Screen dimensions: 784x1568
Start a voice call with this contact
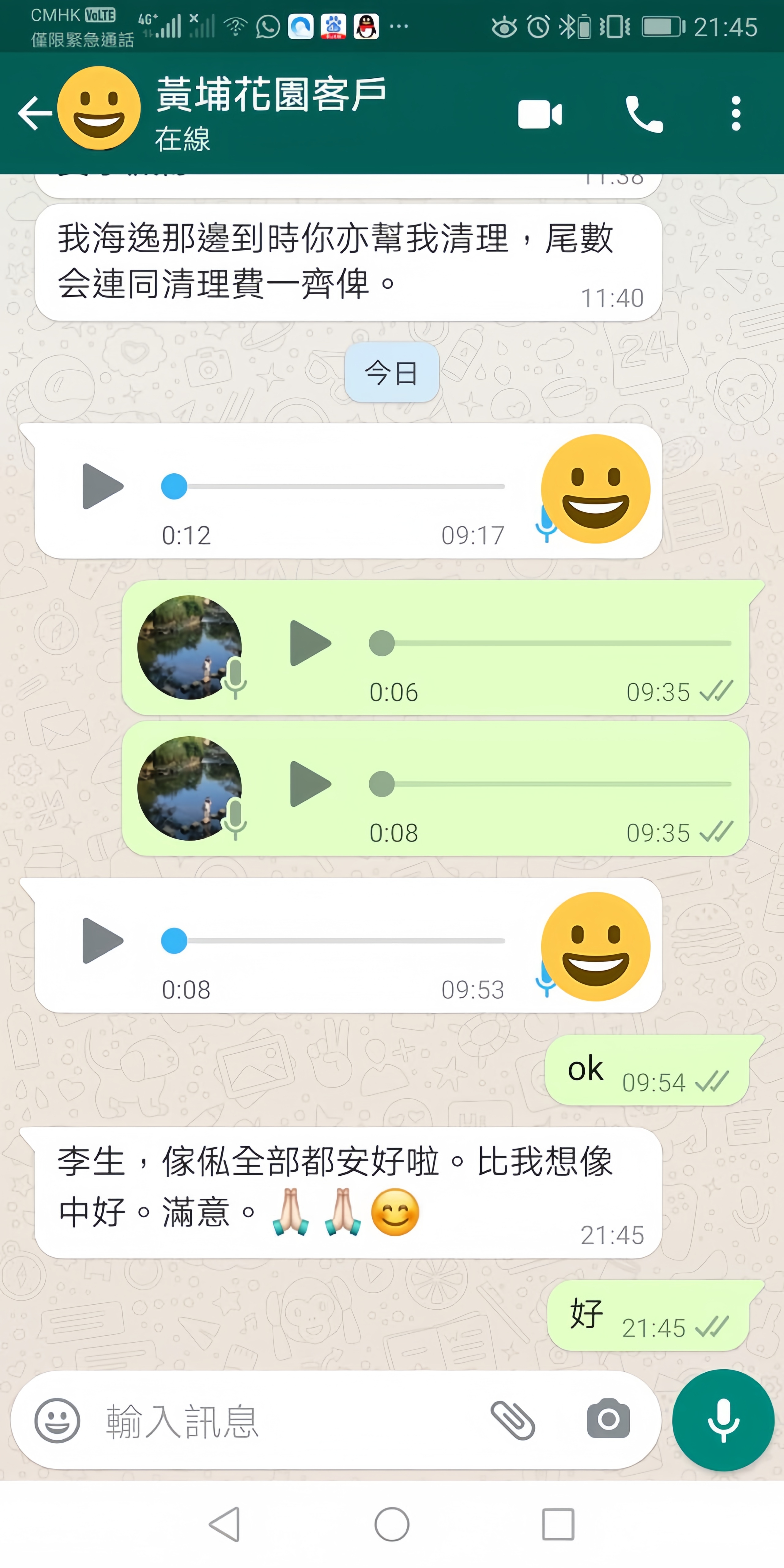point(644,114)
